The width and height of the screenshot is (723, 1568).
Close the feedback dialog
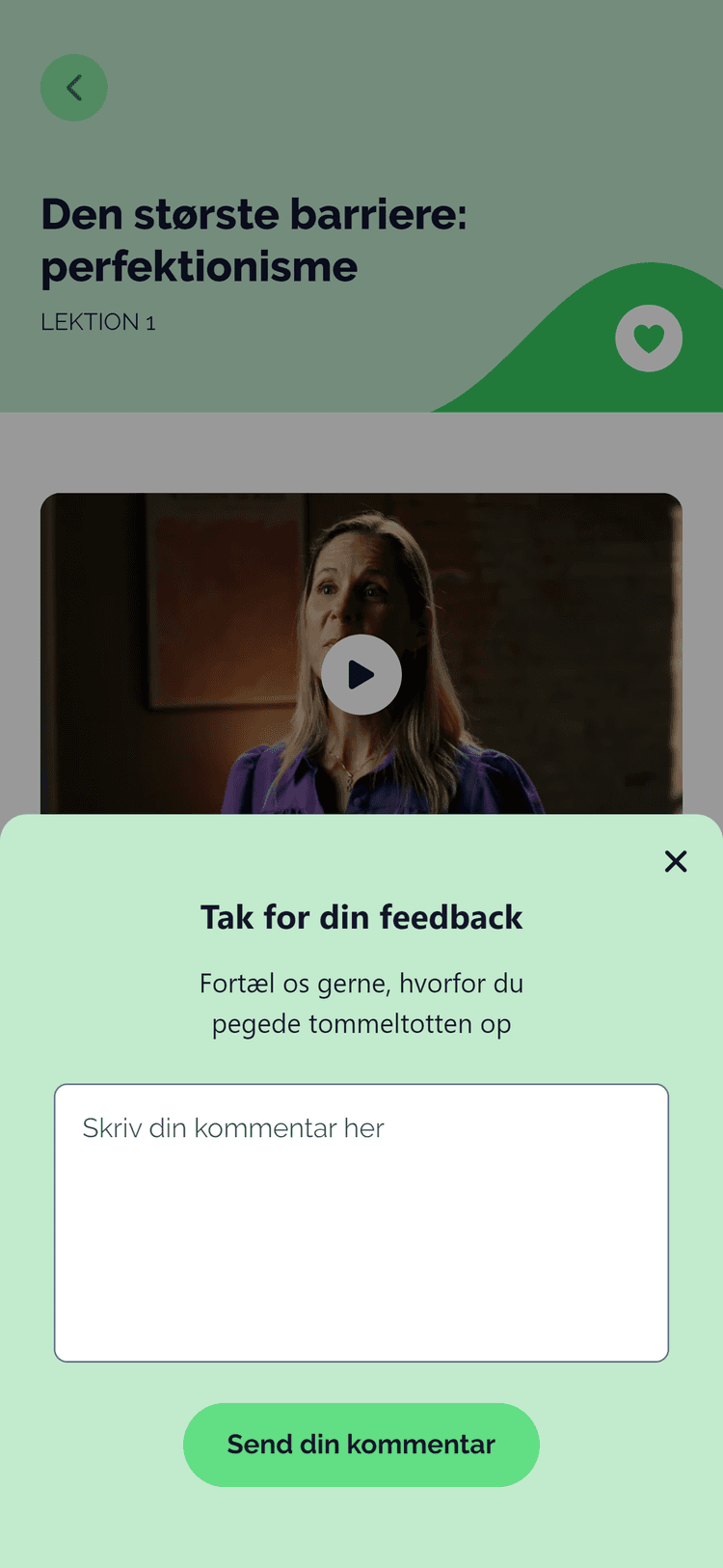(x=676, y=861)
